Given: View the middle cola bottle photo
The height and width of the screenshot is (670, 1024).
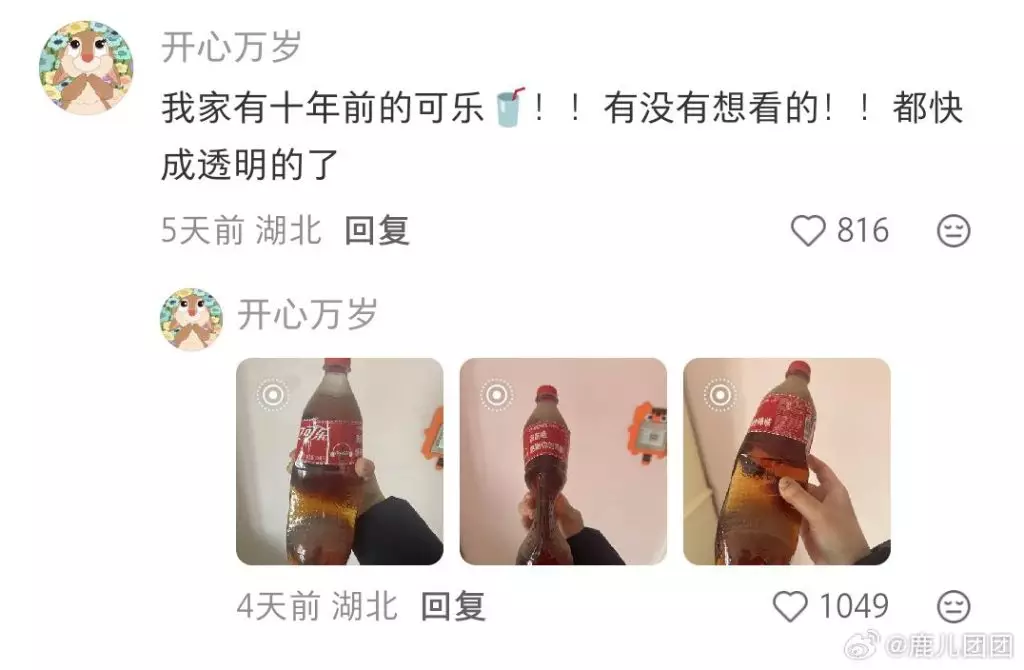Looking at the screenshot, I should click(562, 461).
